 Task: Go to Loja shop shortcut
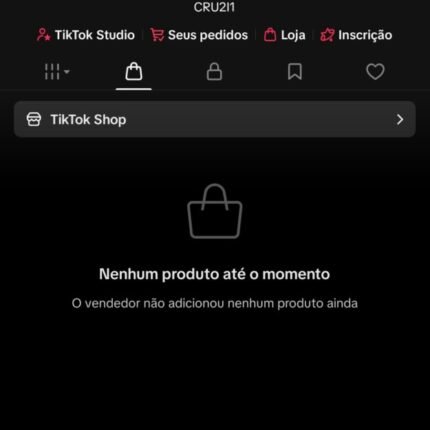[x=284, y=35]
